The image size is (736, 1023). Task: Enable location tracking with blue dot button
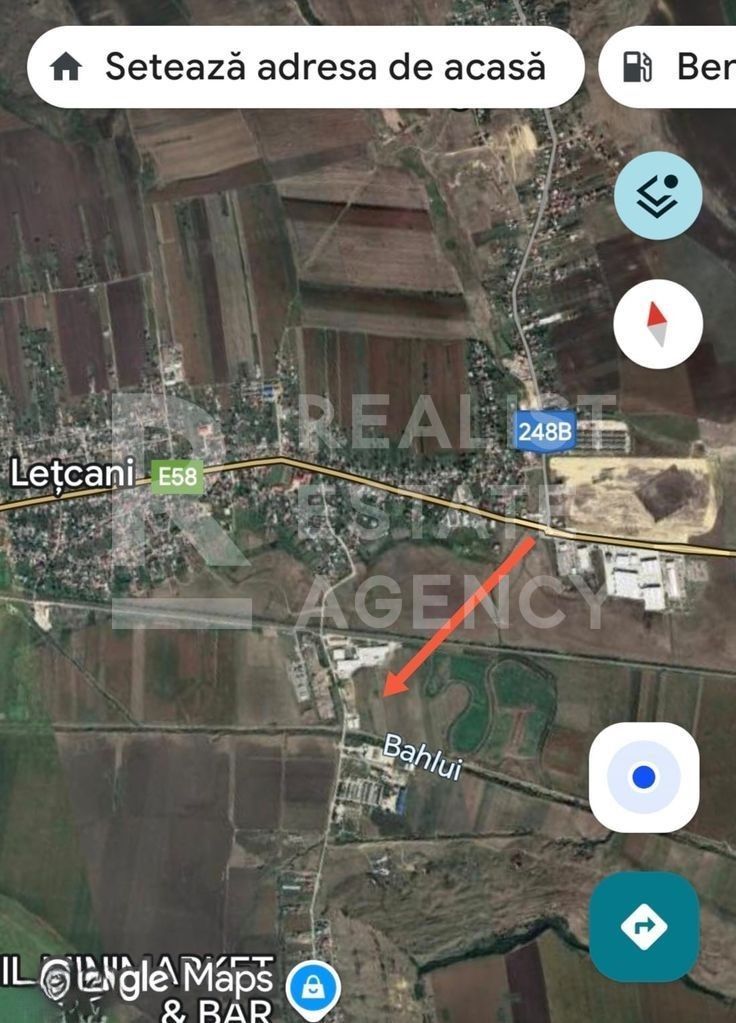[647, 775]
